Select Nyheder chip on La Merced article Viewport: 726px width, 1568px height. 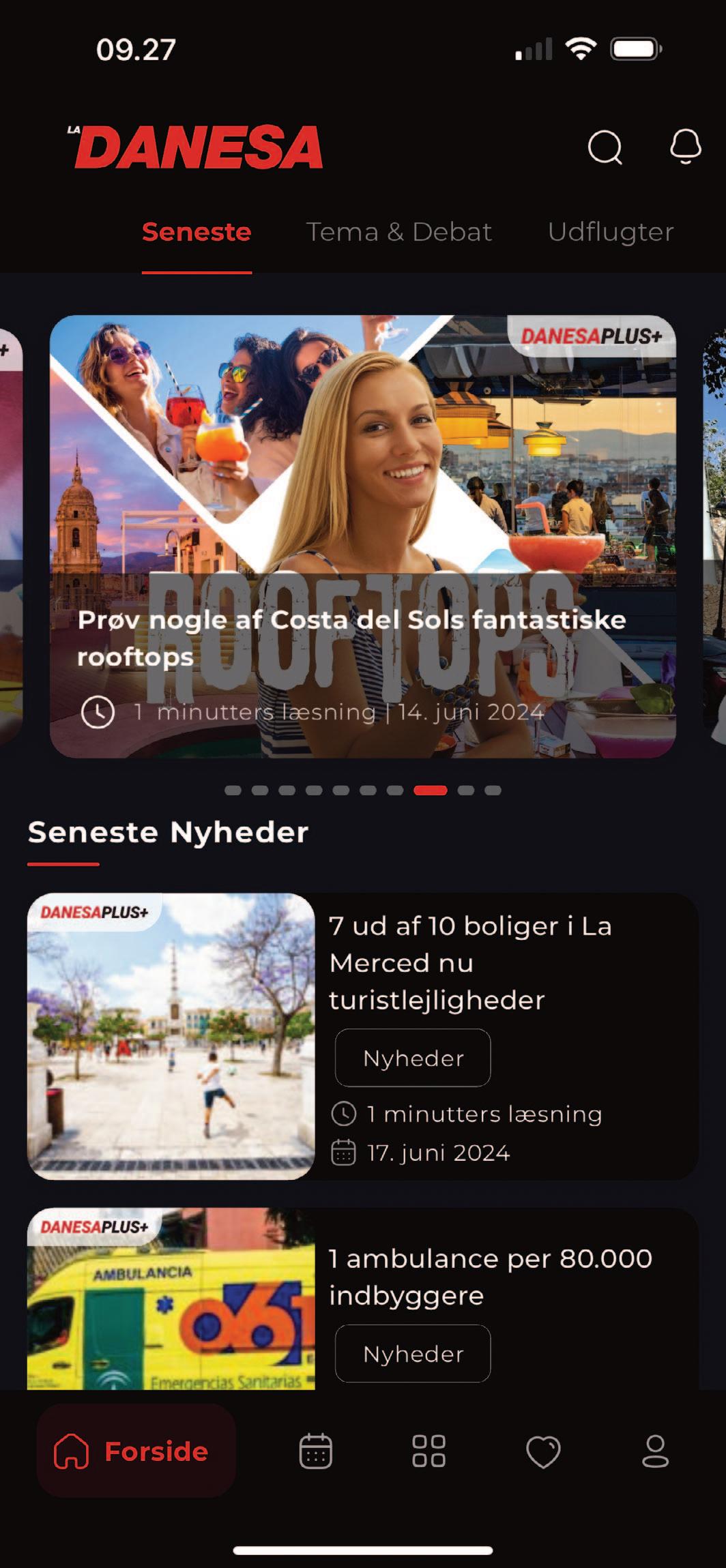coord(413,1058)
